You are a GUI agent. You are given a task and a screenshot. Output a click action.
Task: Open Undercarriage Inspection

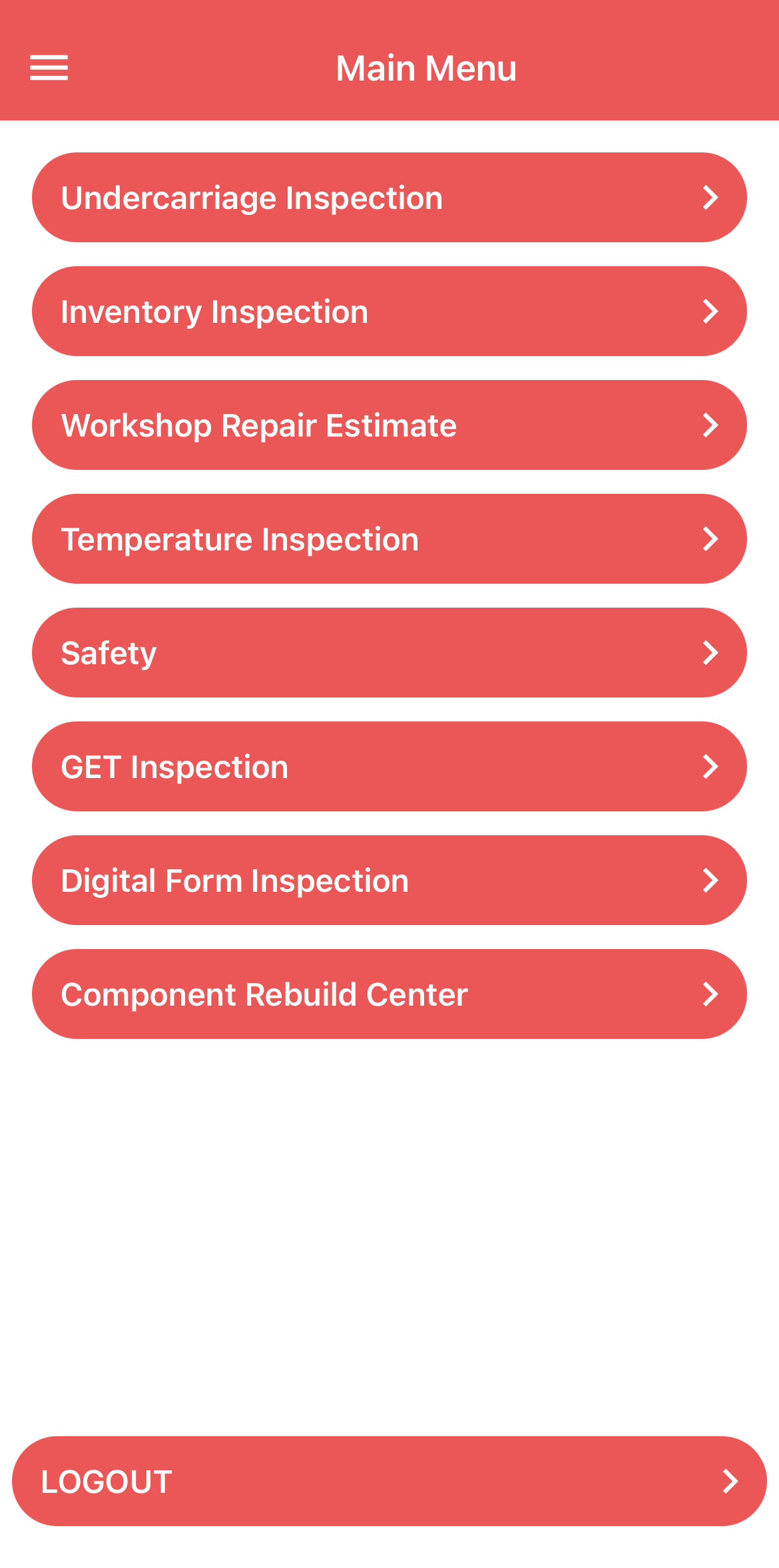point(389,198)
